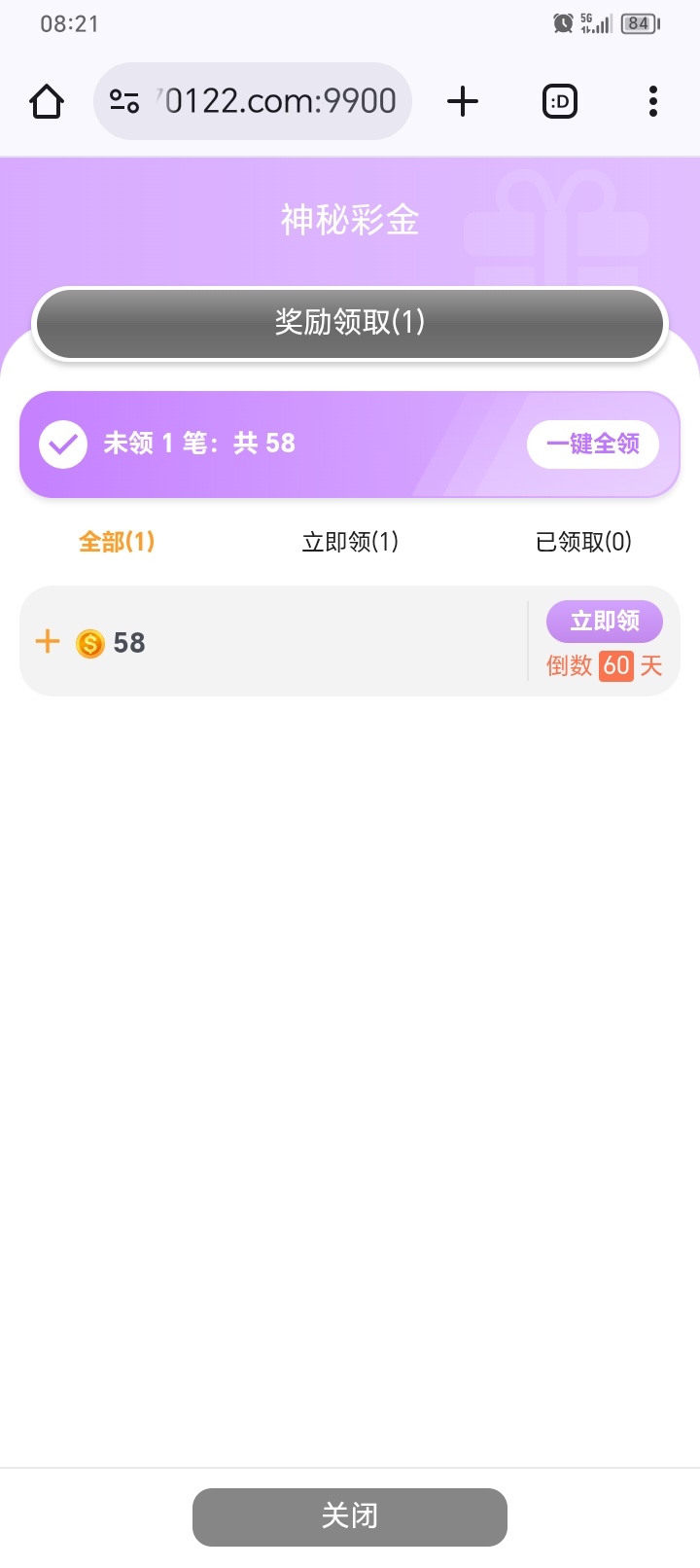Image resolution: width=700 pixels, height=1568 pixels.
Task: Close the 神秘彩金 panel with 关闭
Action: [x=350, y=1516]
